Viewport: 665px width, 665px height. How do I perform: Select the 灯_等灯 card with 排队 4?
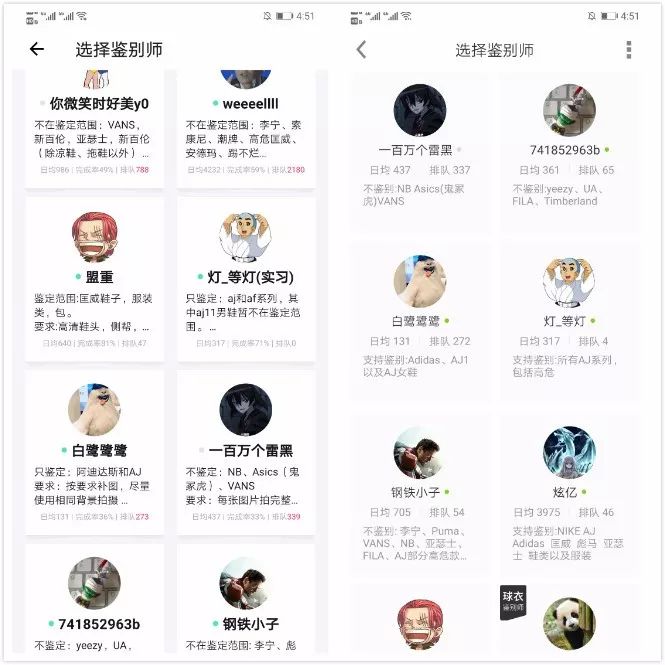(x=570, y=322)
